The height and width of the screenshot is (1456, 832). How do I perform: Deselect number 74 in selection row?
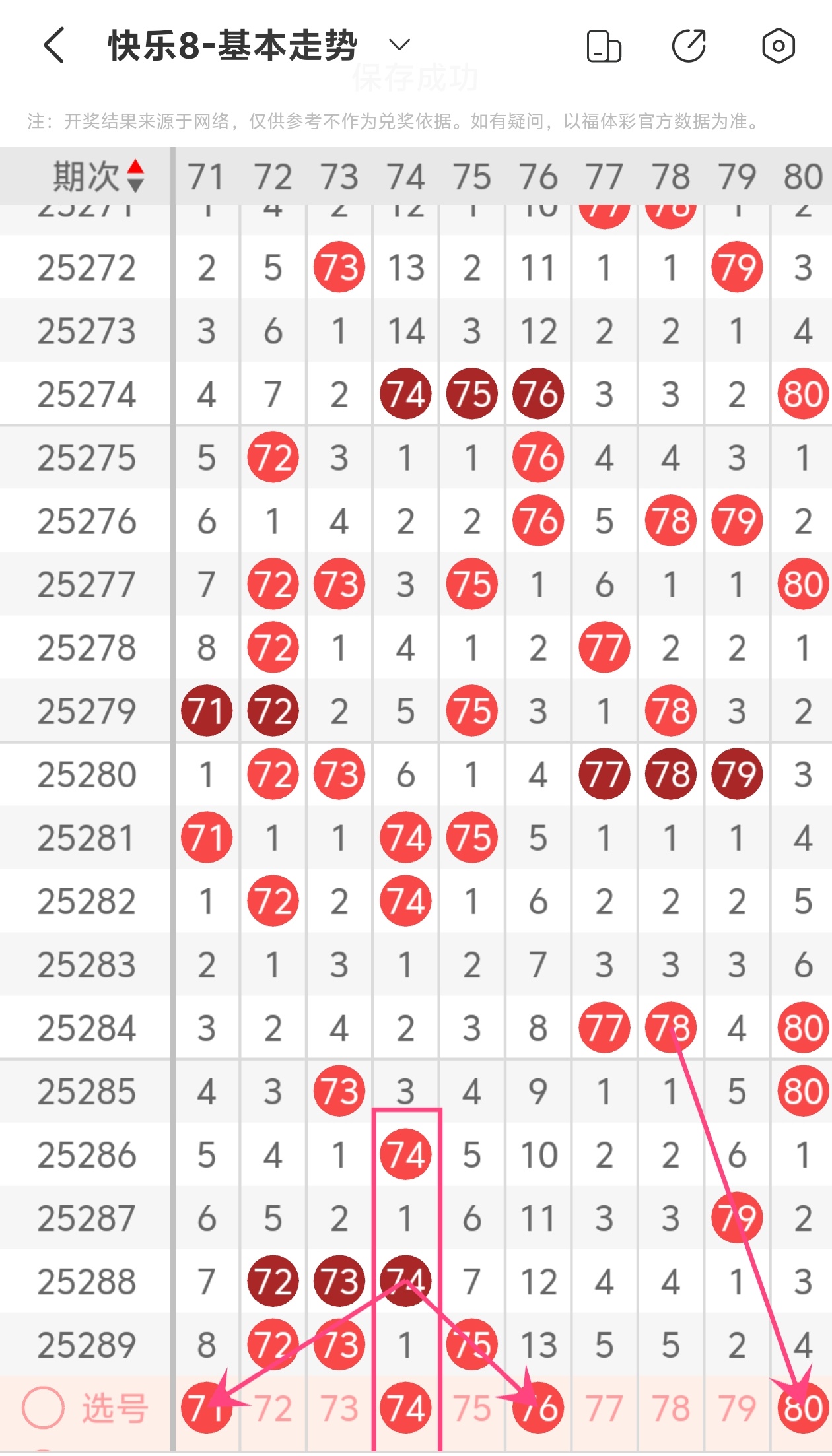(x=405, y=1407)
